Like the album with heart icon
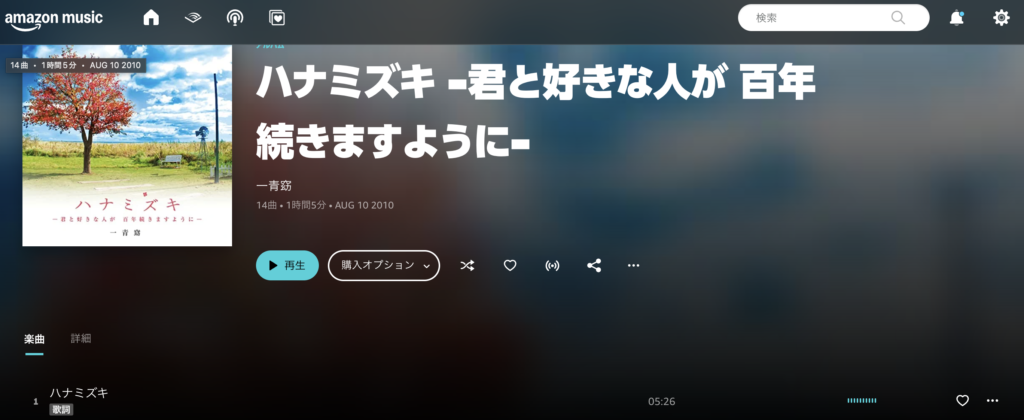Image resolution: width=1024 pixels, height=420 pixels. (x=510, y=265)
